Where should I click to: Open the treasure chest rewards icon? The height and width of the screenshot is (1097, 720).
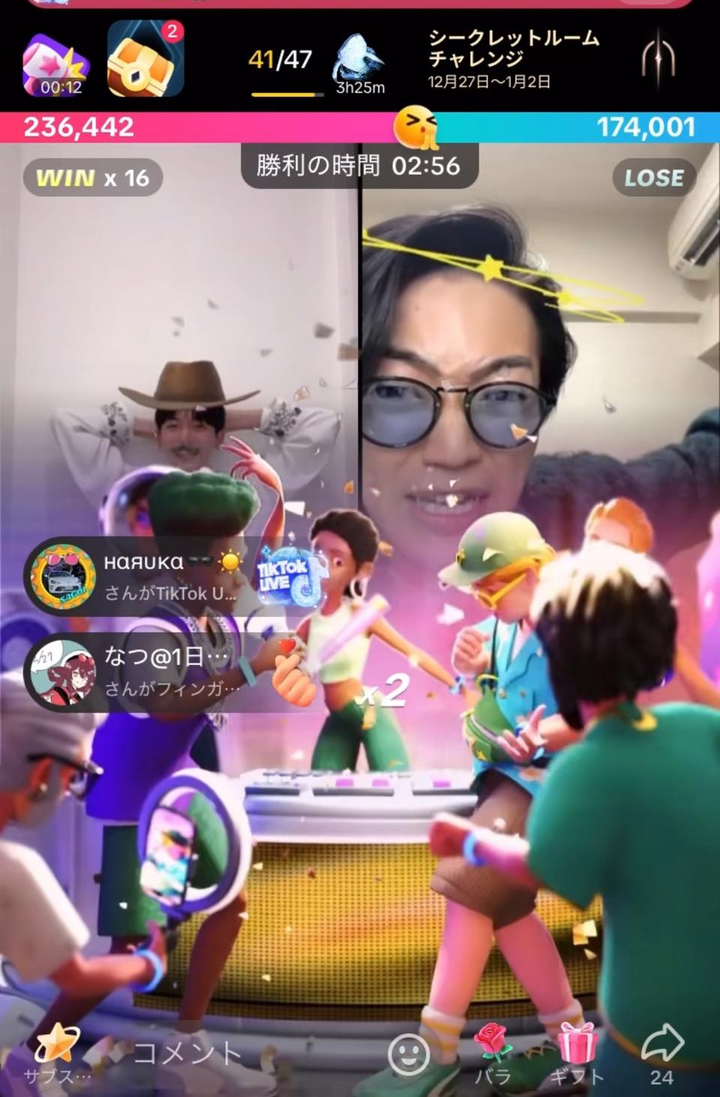146,60
